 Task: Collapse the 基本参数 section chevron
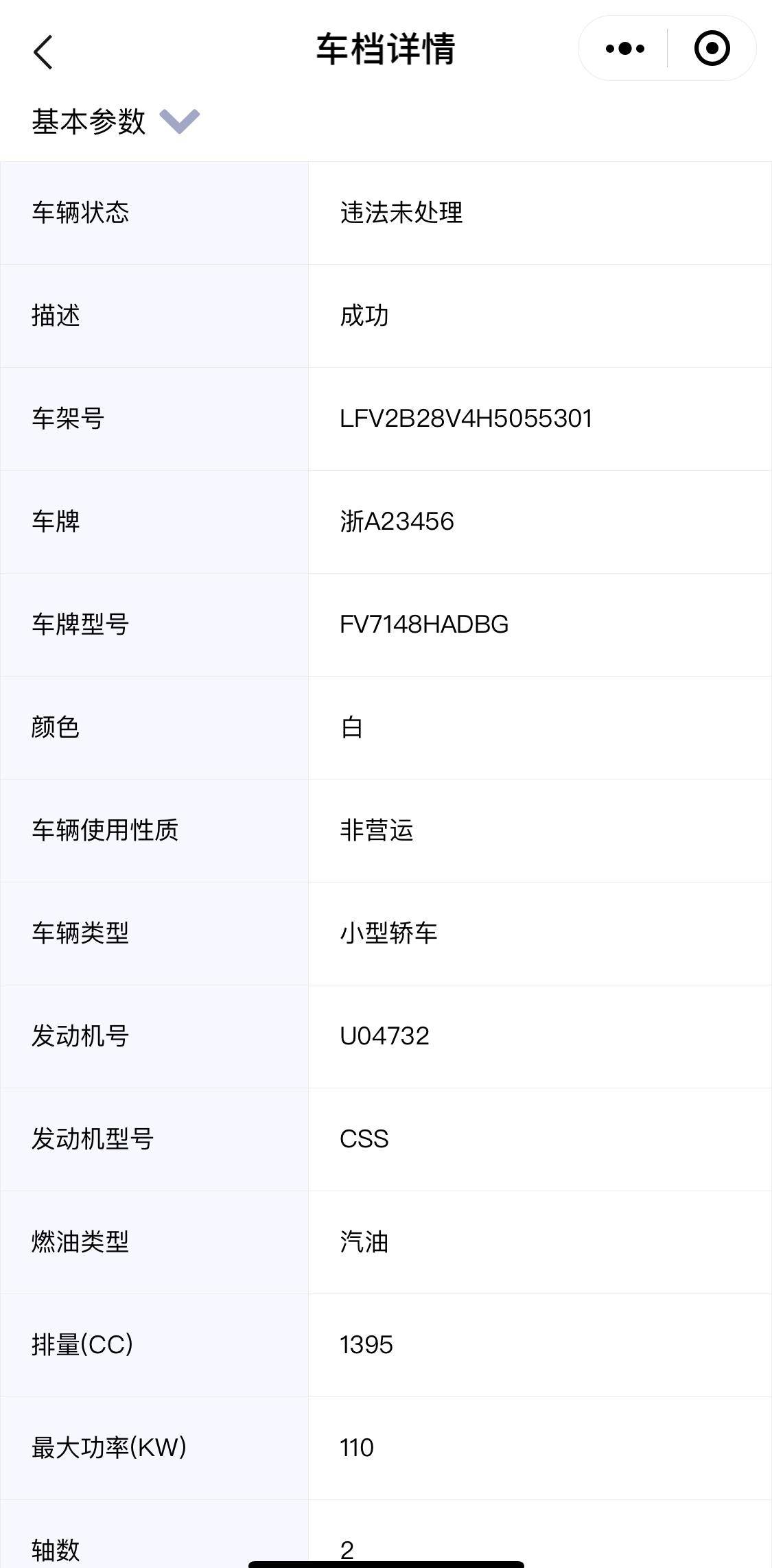click(x=180, y=122)
